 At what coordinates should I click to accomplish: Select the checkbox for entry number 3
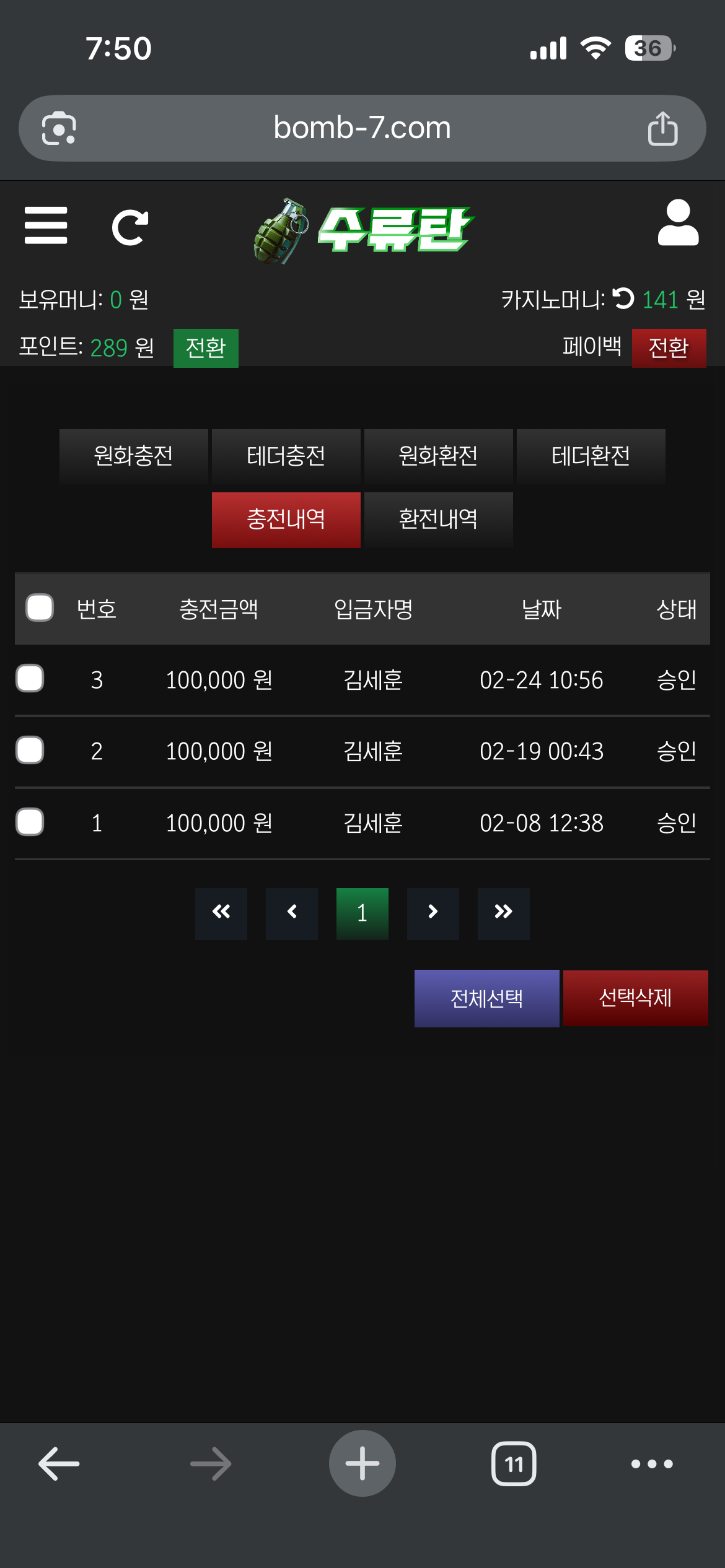[x=30, y=678]
